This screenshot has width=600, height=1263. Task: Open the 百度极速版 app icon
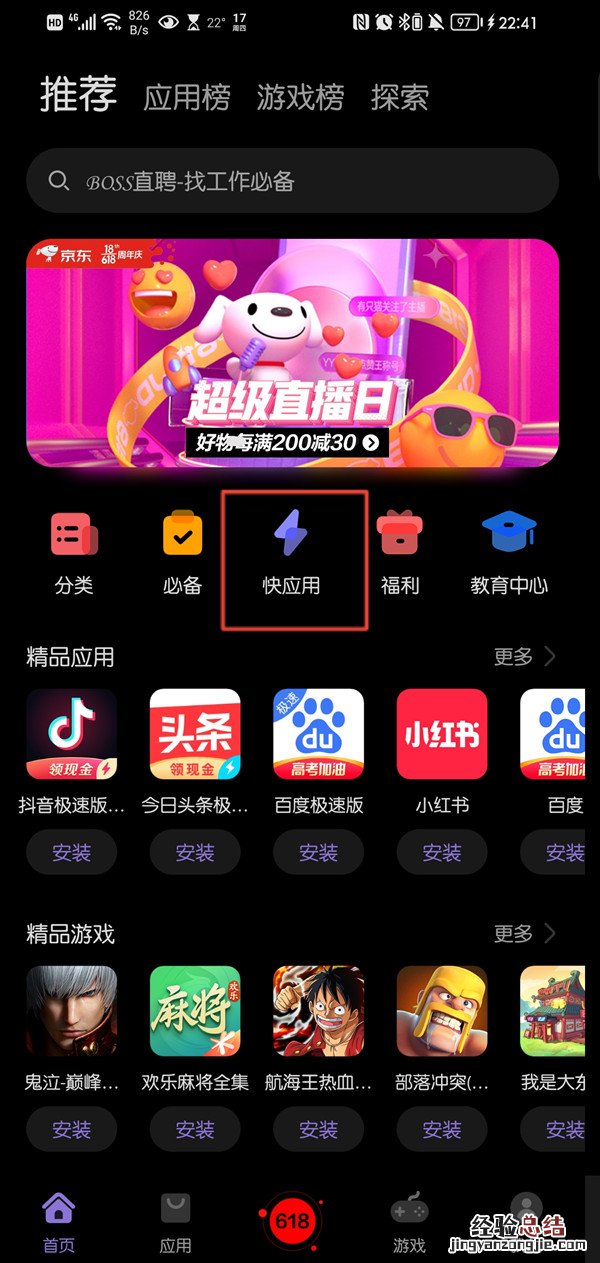tap(318, 734)
